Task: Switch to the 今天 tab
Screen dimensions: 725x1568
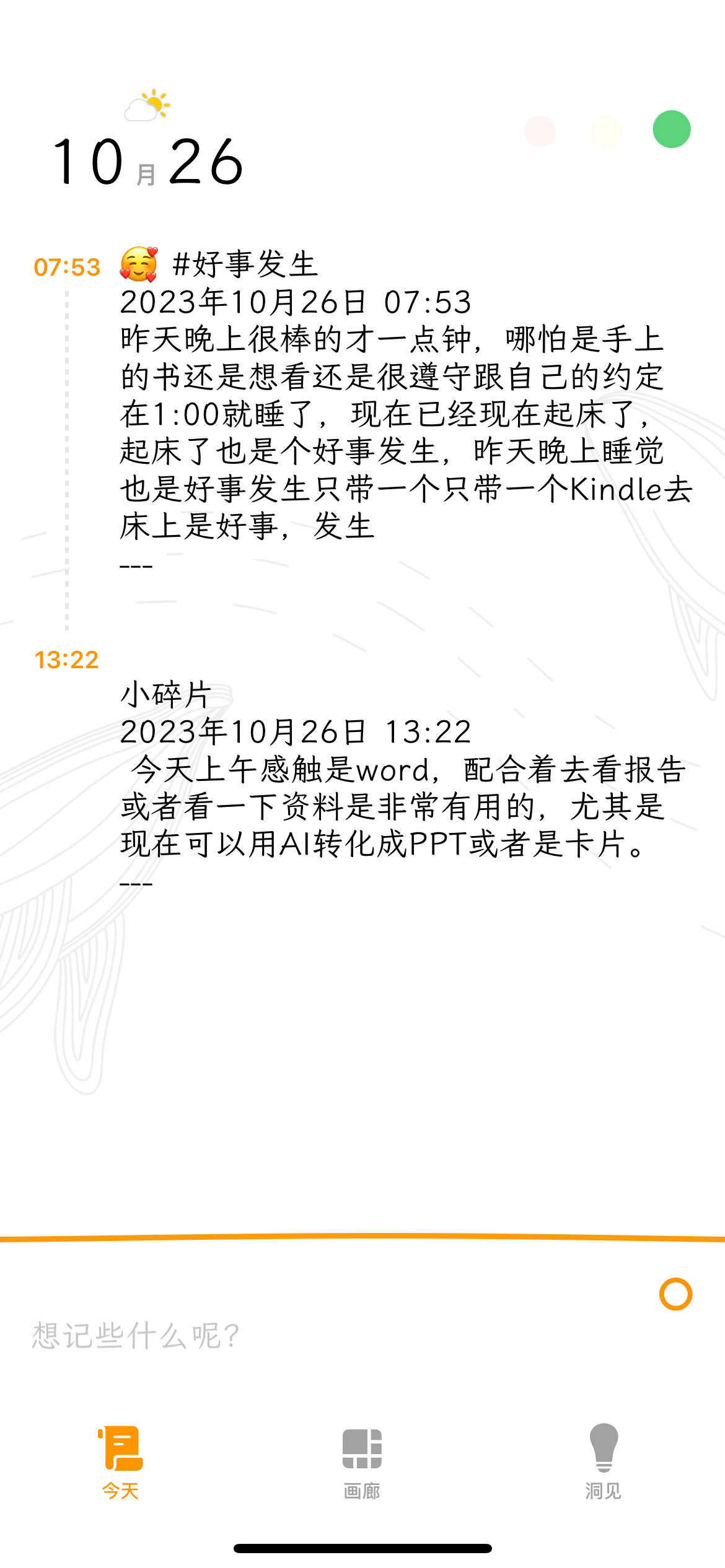Action: click(x=121, y=1463)
